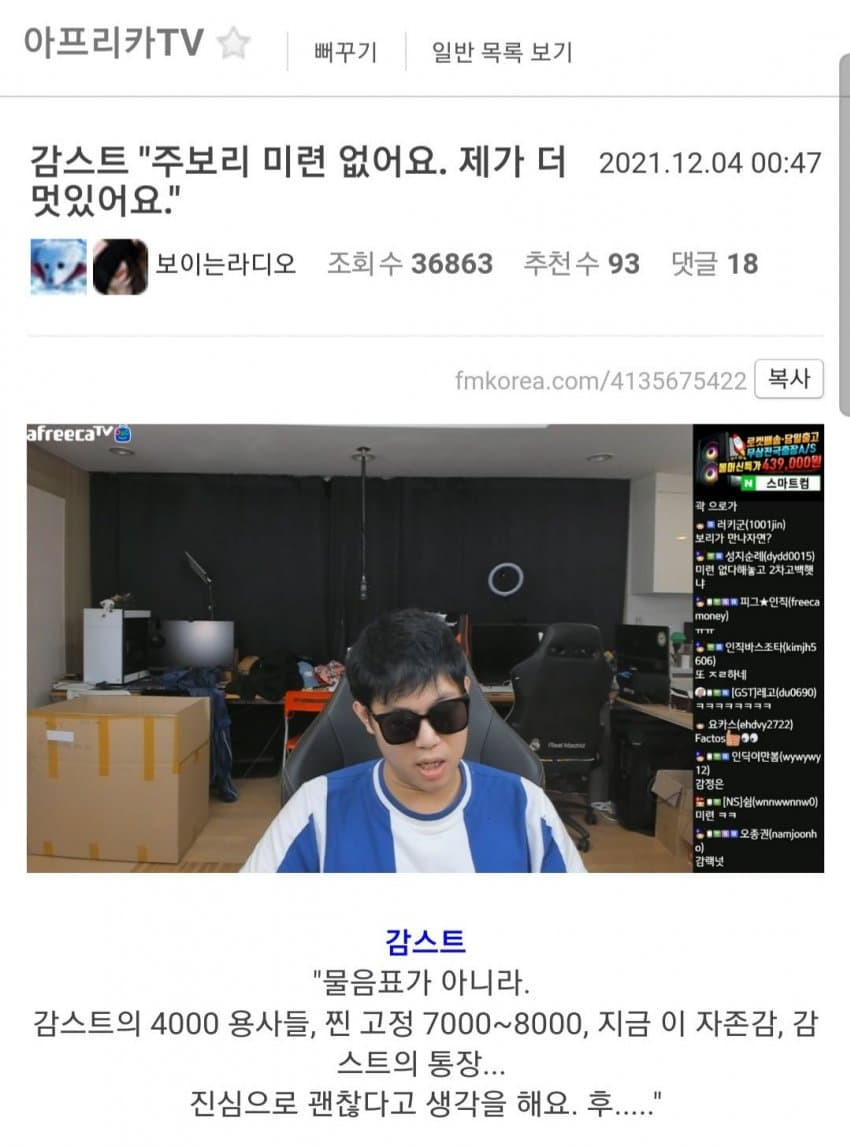The height and width of the screenshot is (1147, 850).
Task: Open the stream screenshot image
Action: [x=425, y=648]
